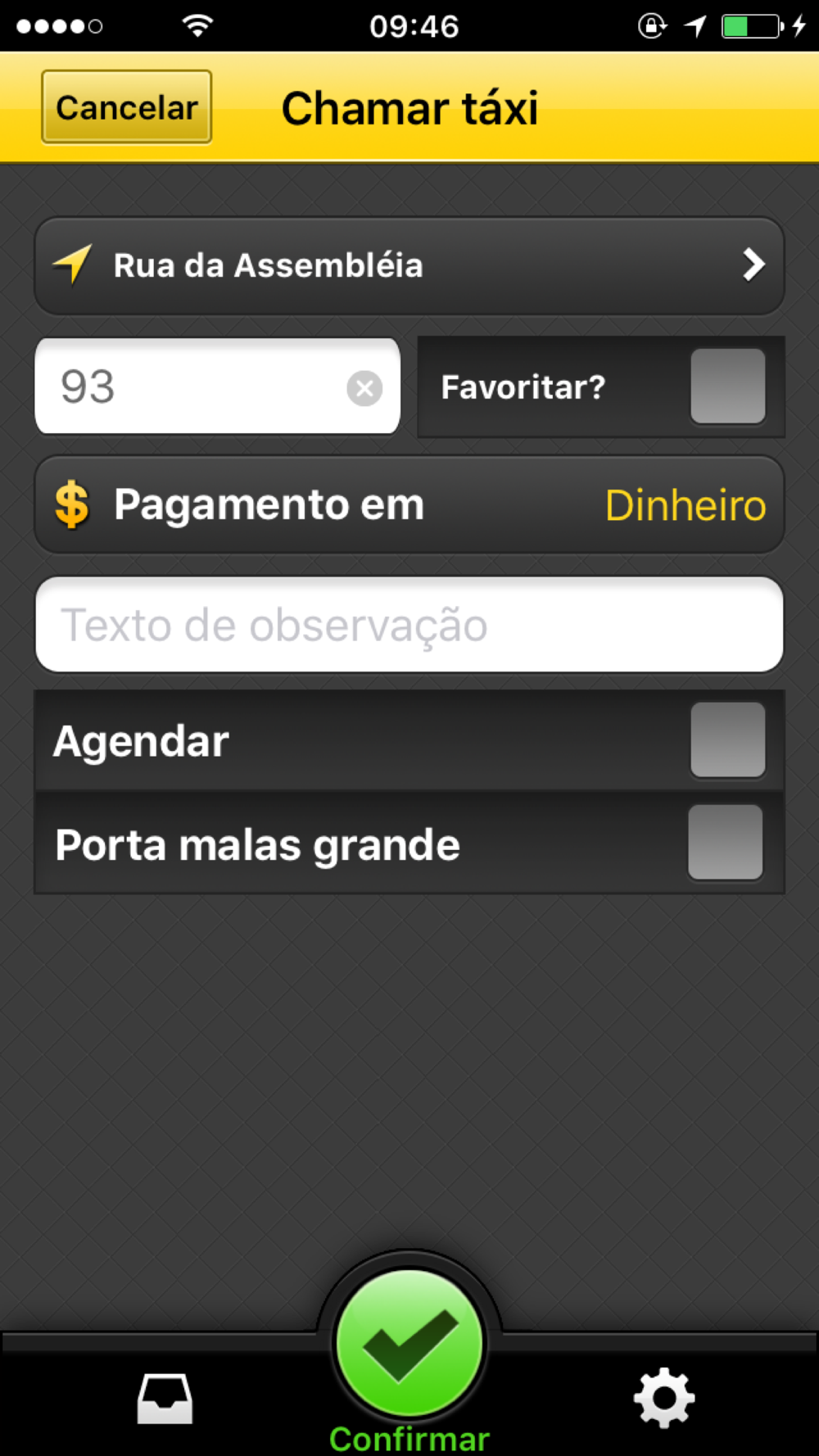
Task: Confirm the taxi request
Action: (x=409, y=1345)
